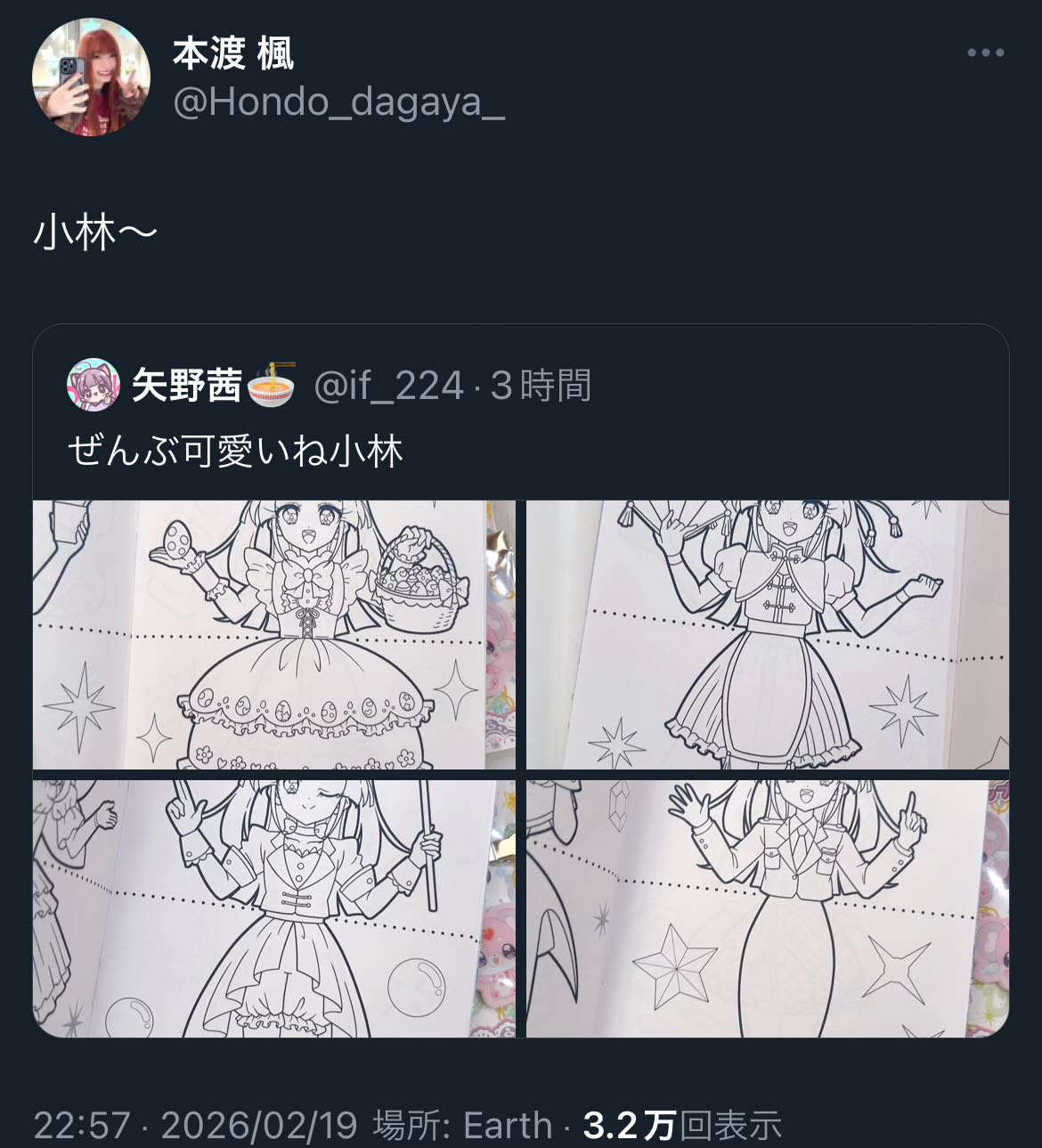Open 本渡 楓's profile picture
The height and width of the screenshot is (1148, 1042).
tap(91, 77)
